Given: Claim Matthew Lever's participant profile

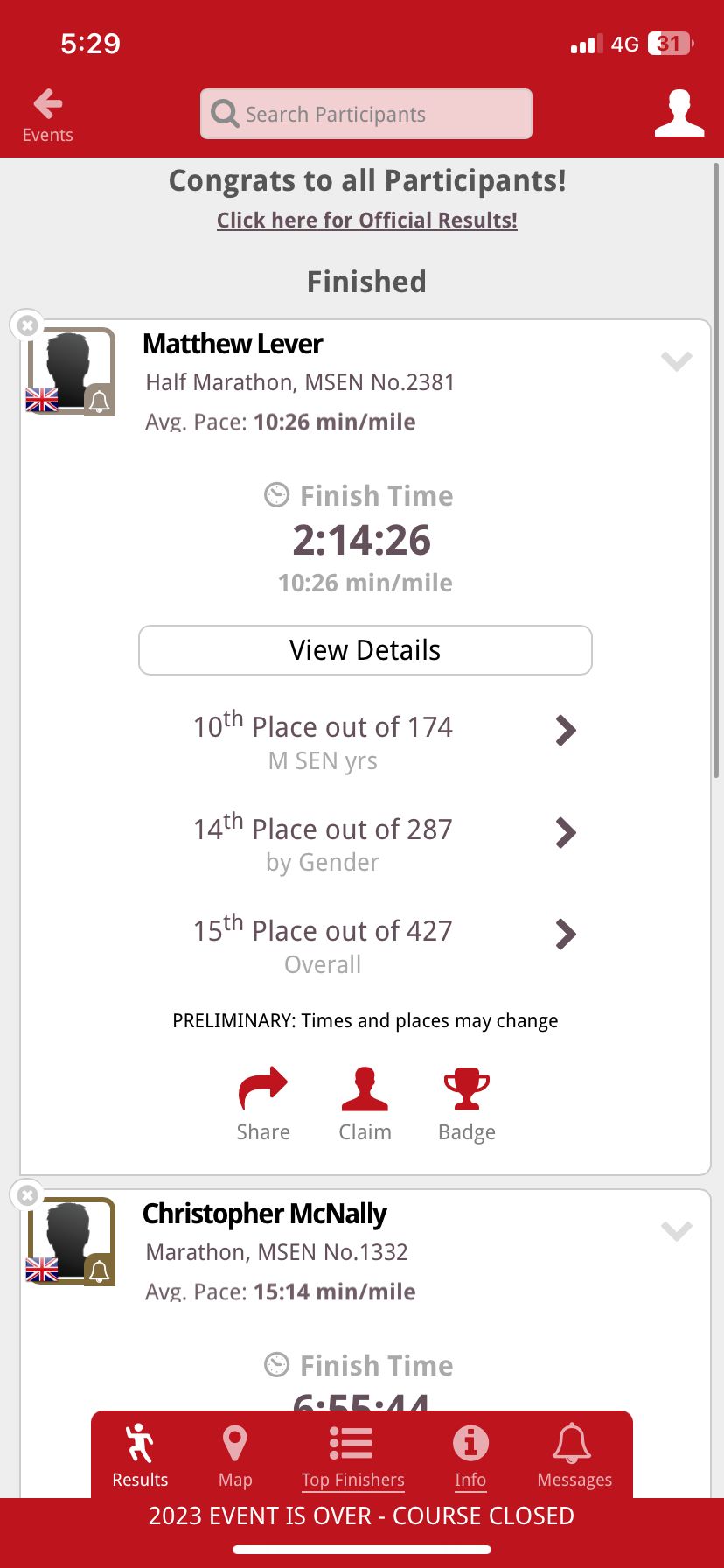Looking at the screenshot, I should (365, 1104).
